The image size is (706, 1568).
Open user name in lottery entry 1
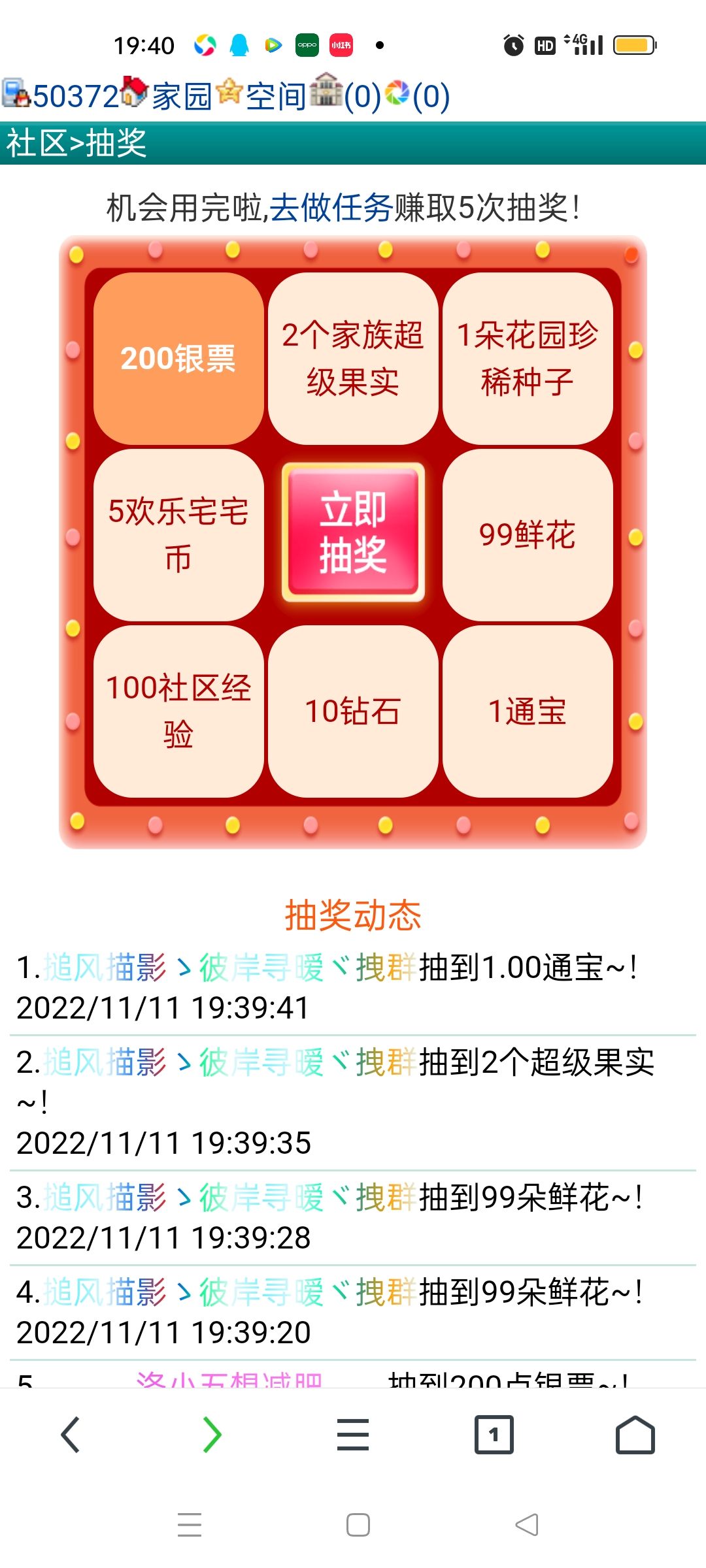click(x=229, y=968)
